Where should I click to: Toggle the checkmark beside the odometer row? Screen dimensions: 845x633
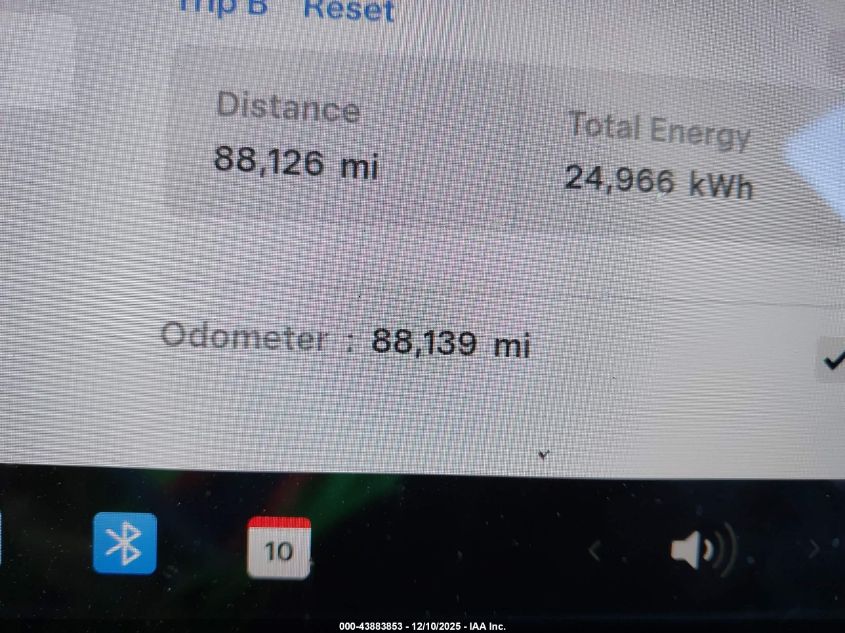point(832,359)
